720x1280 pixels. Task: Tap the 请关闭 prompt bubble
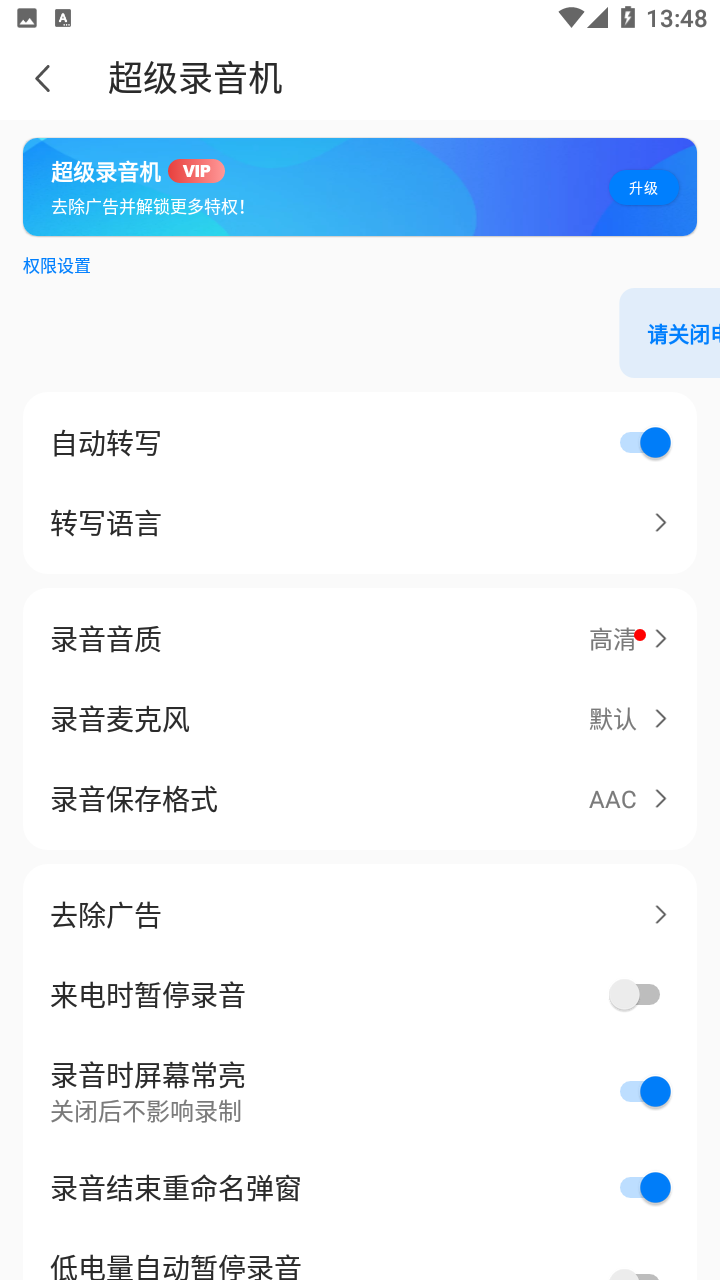(x=670, y=333)
